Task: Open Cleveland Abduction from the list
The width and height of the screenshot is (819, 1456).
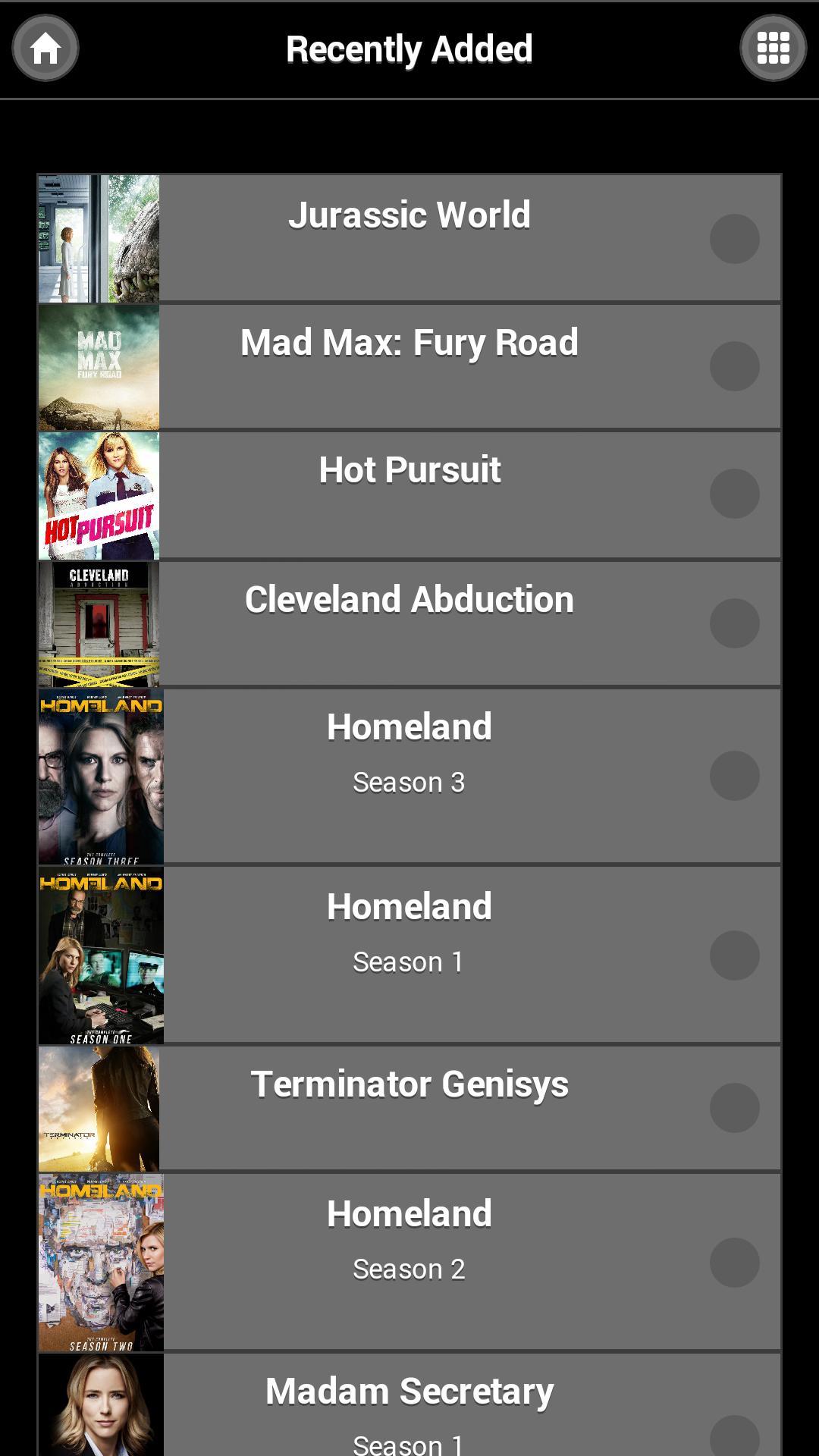Action: coord(409,599)
